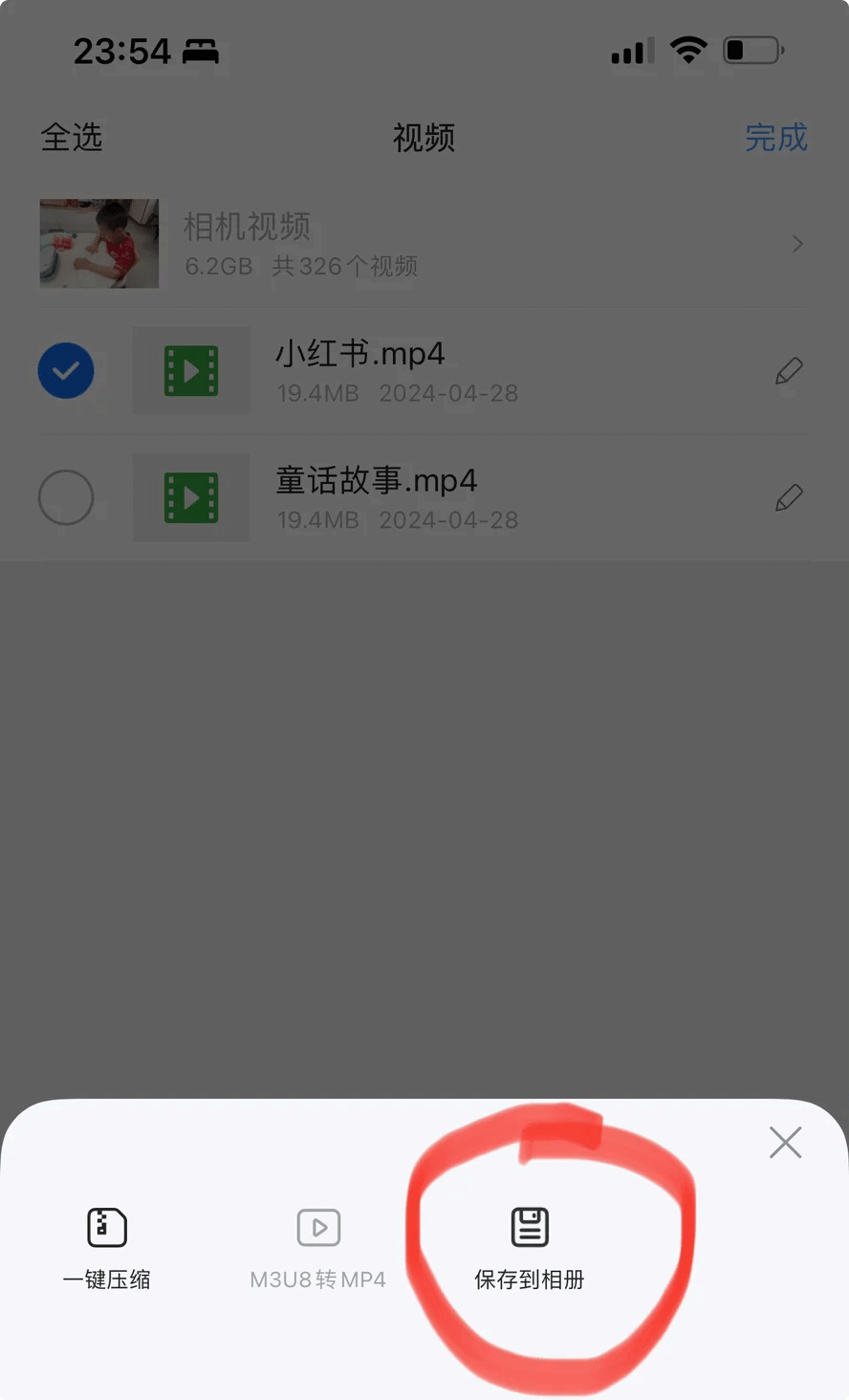The height and width of the screenshot is (1400, 849).
Task: Open the 相机视频 folder
Action: (x=421, y=244)
